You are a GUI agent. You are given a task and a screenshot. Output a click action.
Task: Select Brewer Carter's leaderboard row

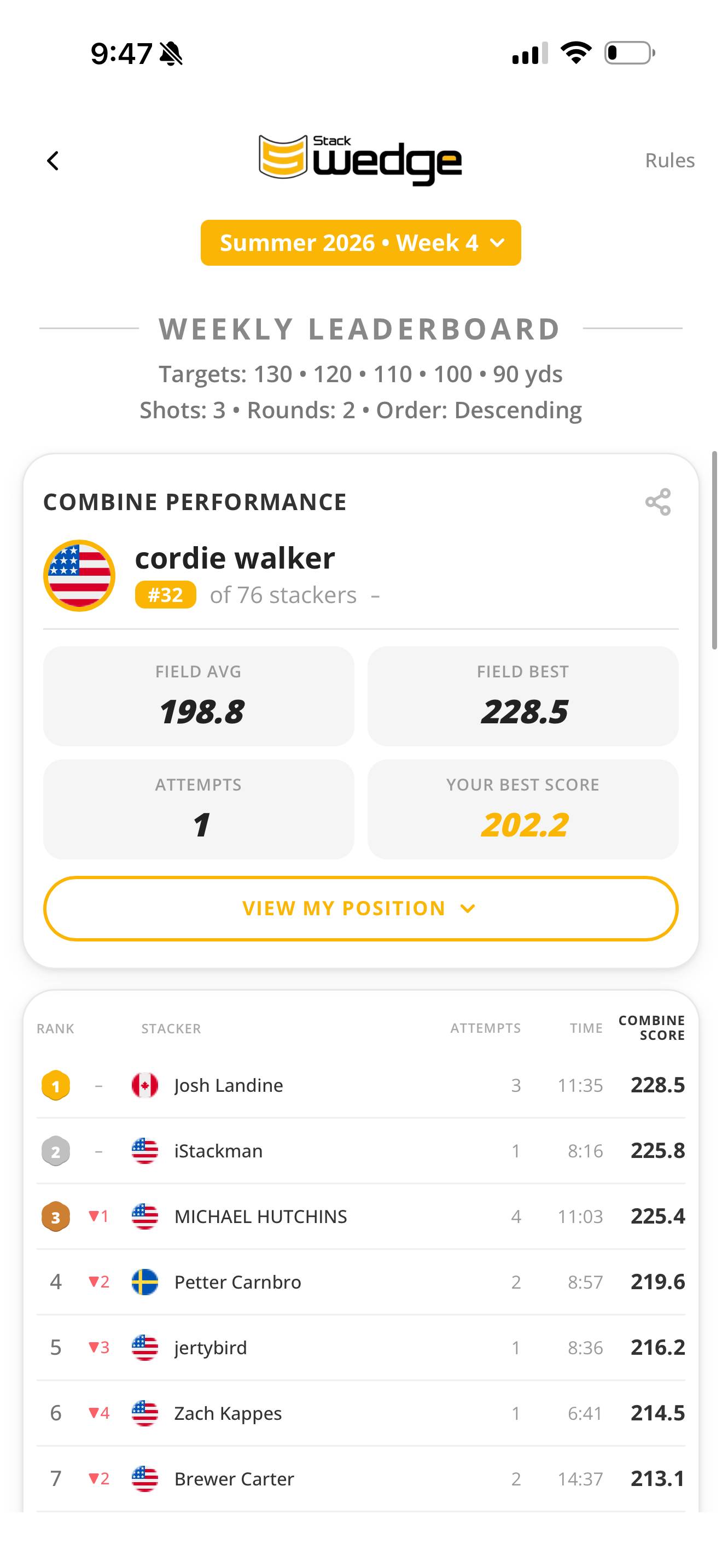pyautogui.click(x=361, y=1479)
